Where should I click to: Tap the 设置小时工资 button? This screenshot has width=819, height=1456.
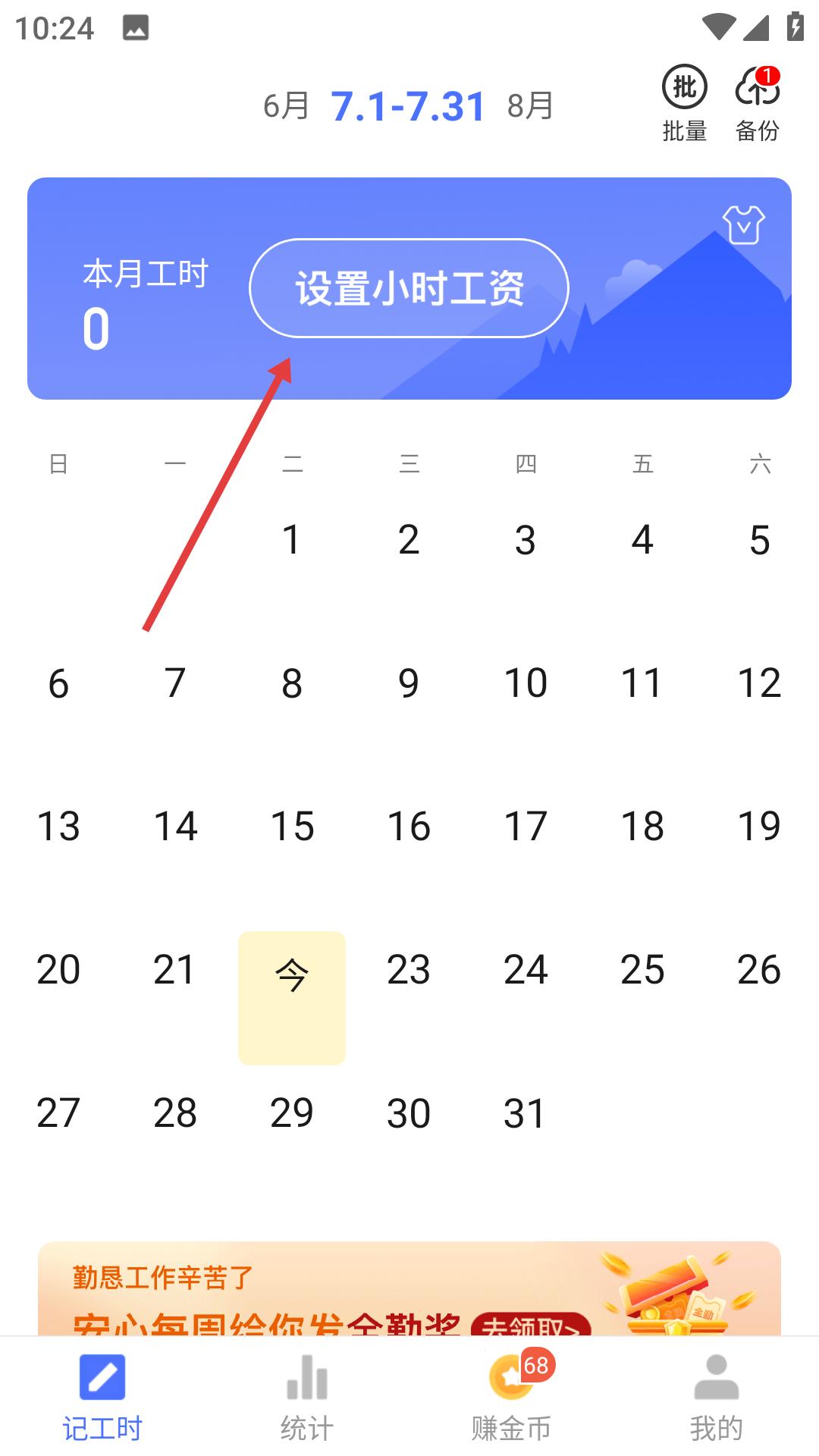tap(409, 288)
